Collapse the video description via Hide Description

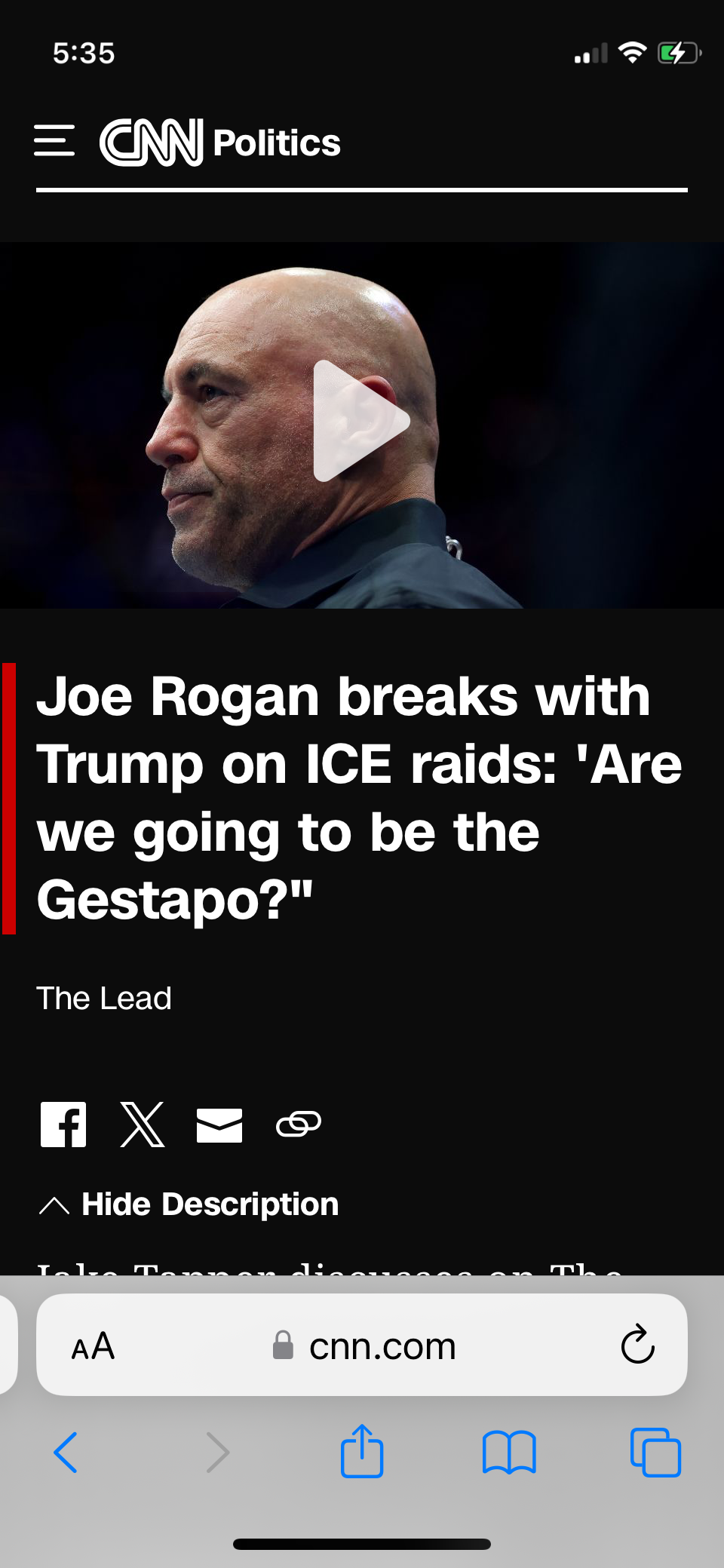pyautogui.click(x=188, y=1204)
